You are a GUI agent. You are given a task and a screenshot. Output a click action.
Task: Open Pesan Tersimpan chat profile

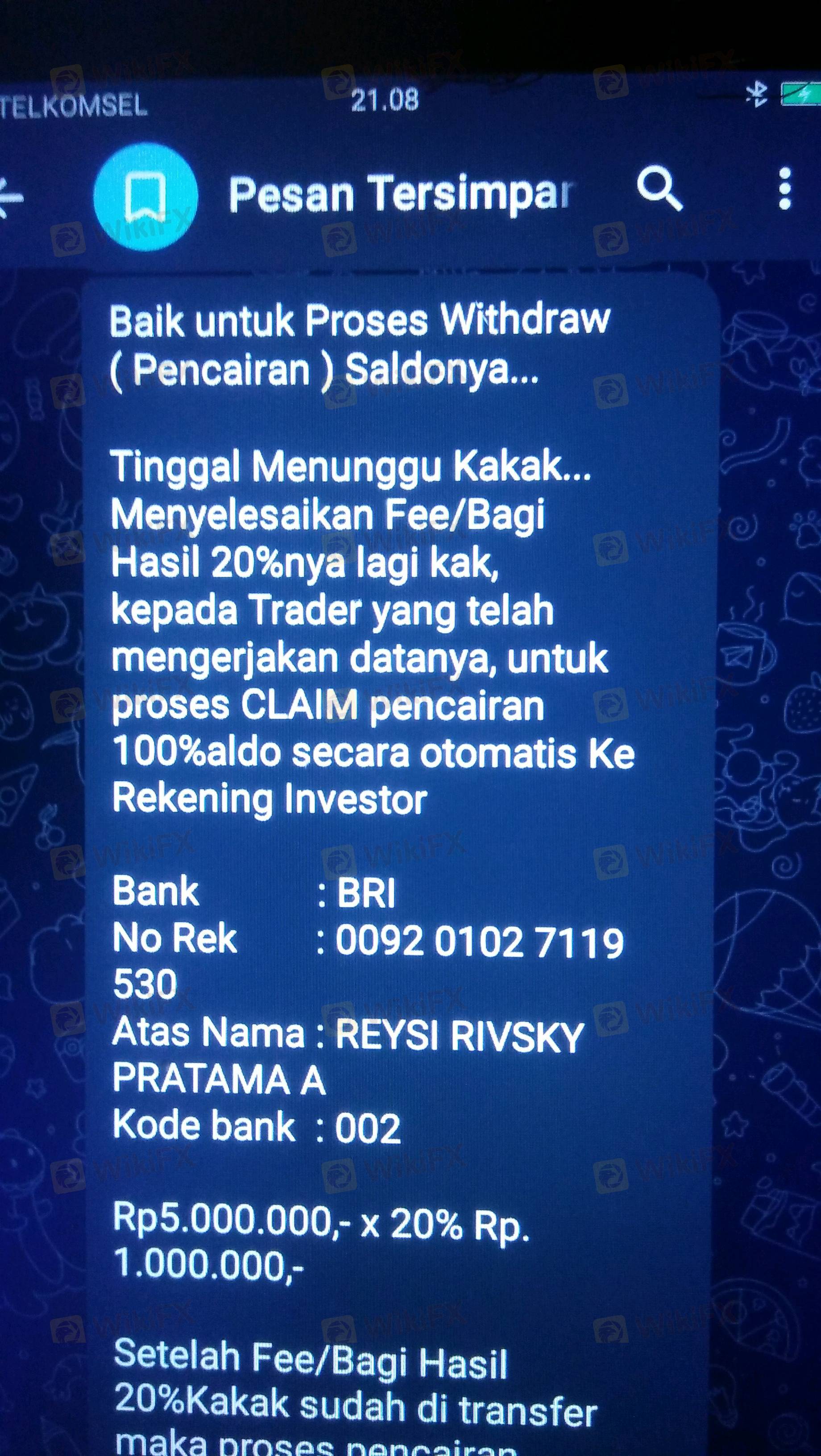[x=399, y=194]
